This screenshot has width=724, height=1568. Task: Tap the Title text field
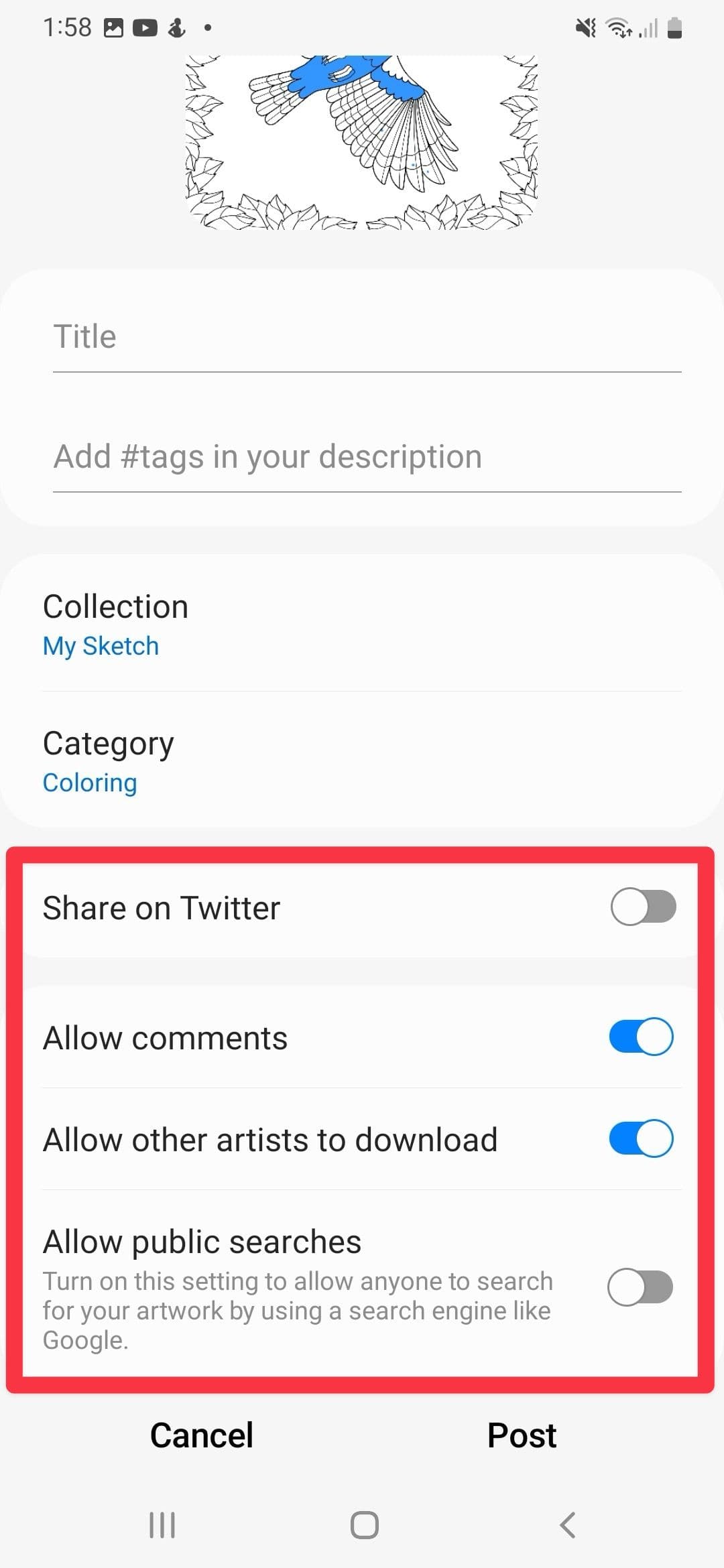click(x=366, y=337)
